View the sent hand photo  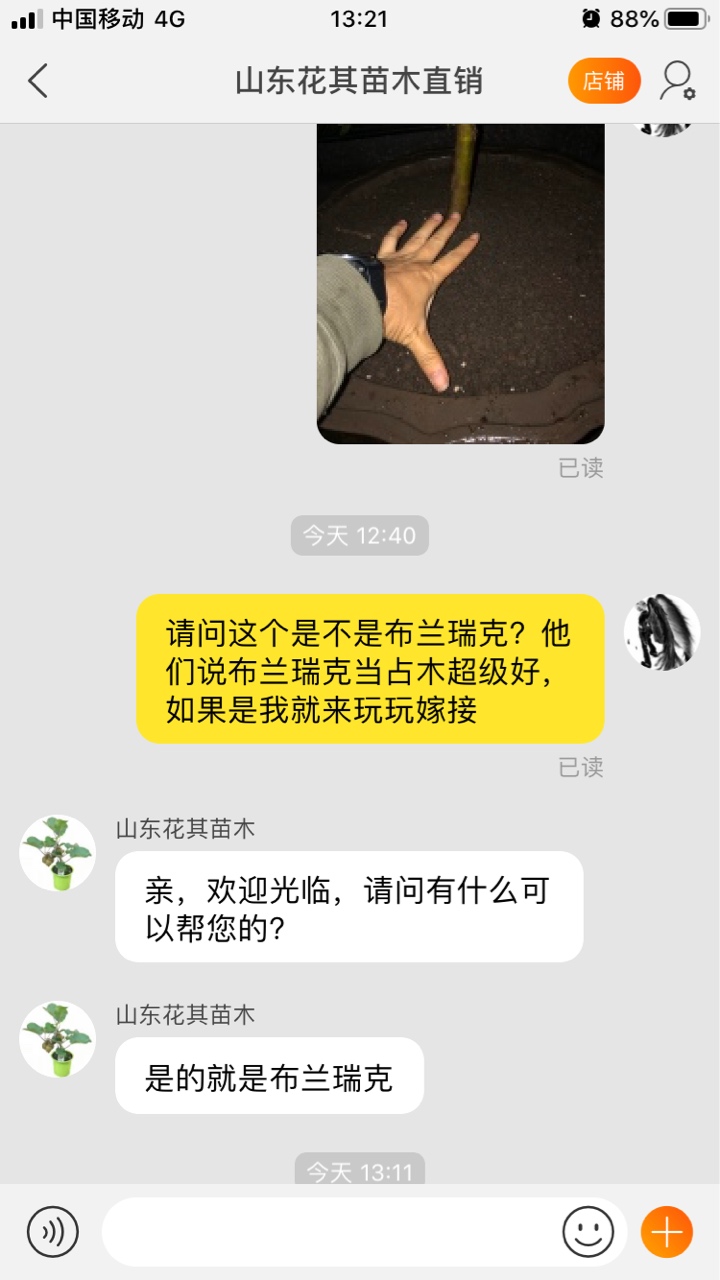coord(461,284)
